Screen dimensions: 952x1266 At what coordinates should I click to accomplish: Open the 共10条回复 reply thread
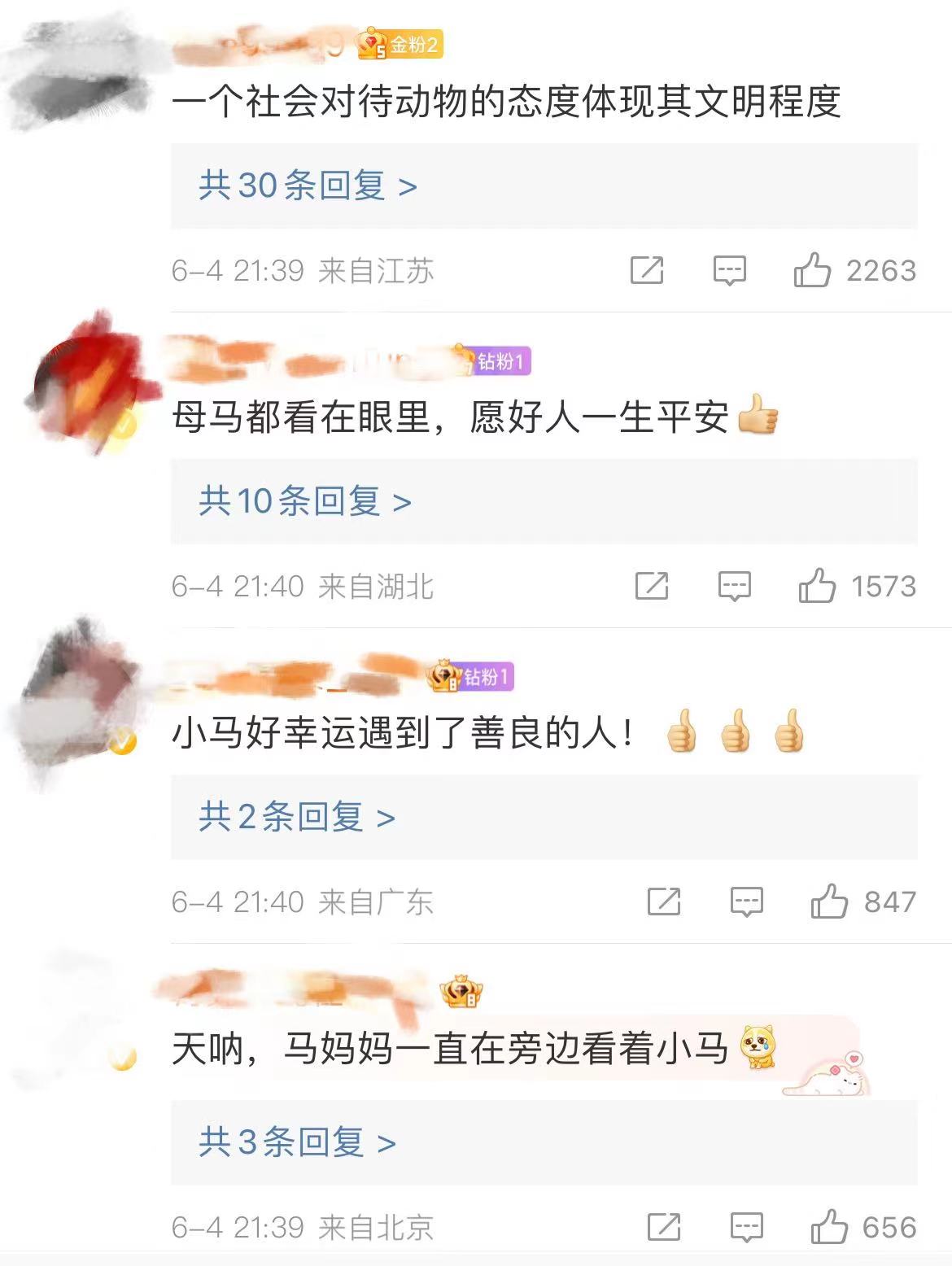pos(305,501)
